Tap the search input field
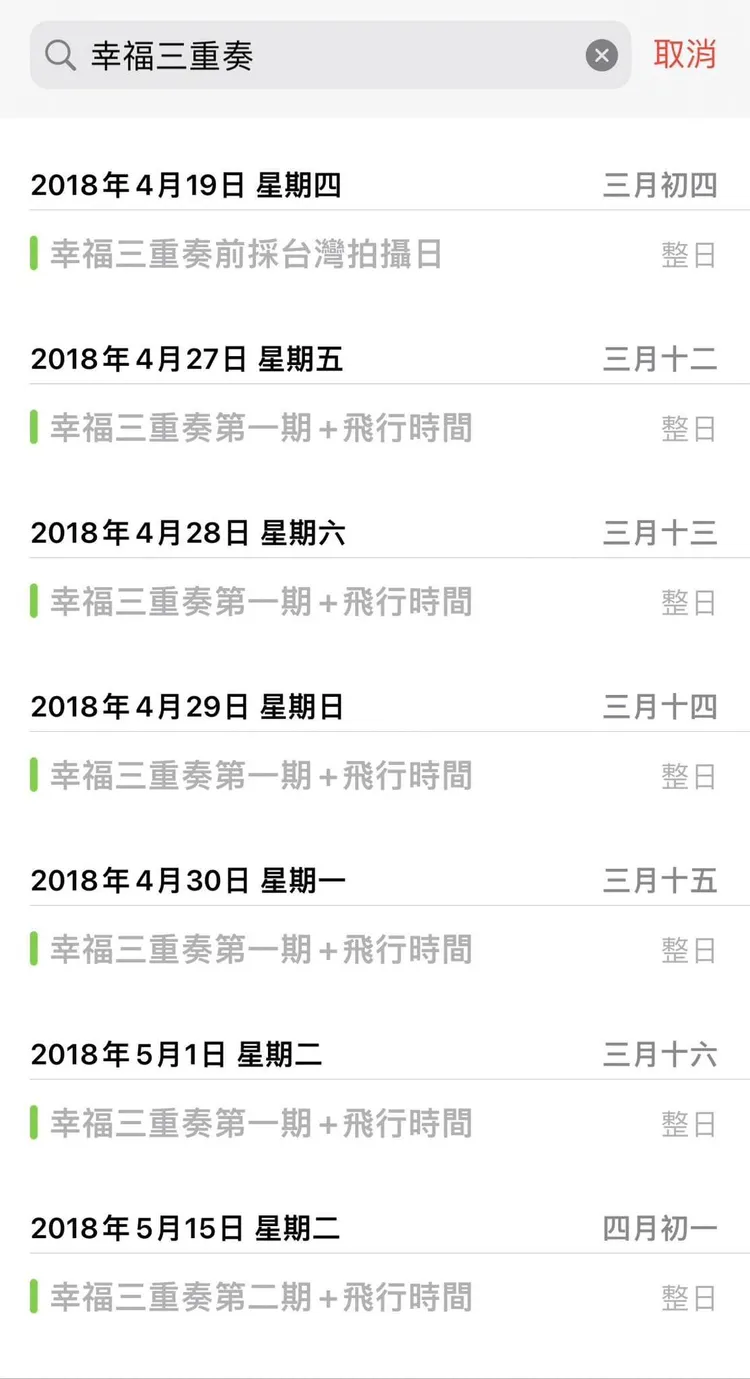750x1379 pixels. [300, 55]
